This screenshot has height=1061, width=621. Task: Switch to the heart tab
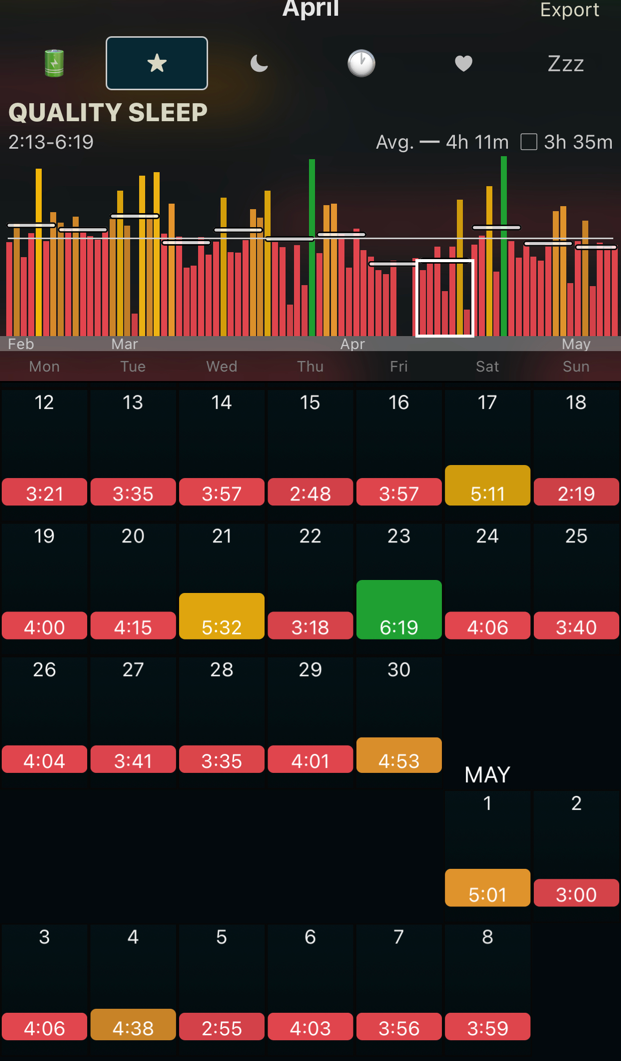pos(463,64)
